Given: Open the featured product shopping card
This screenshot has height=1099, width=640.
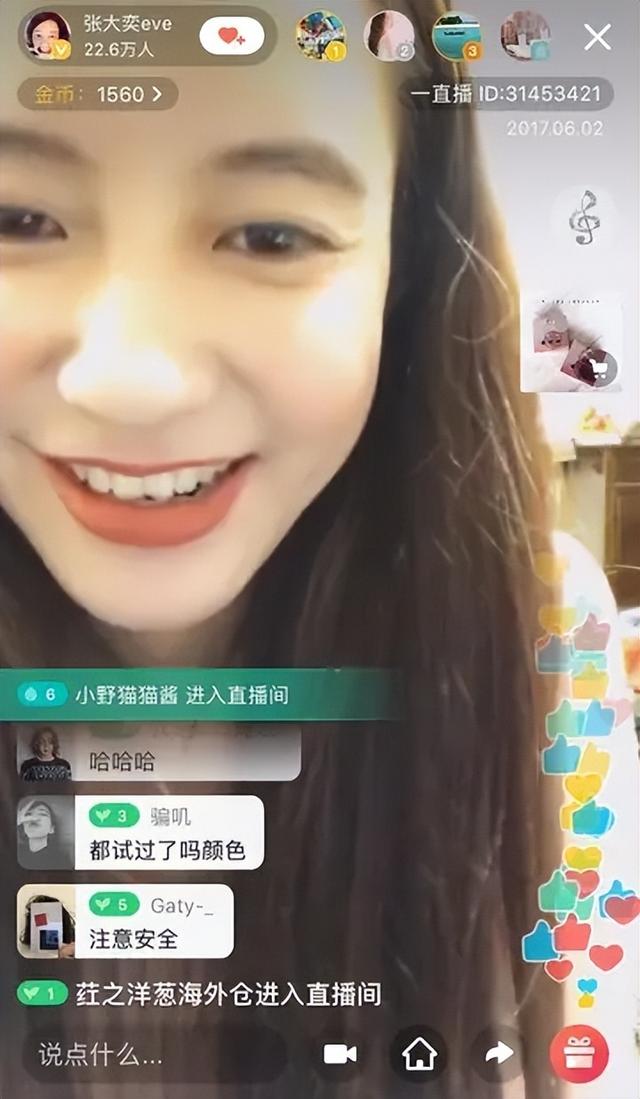Looking at the screenshot, I should coord(572,342).
